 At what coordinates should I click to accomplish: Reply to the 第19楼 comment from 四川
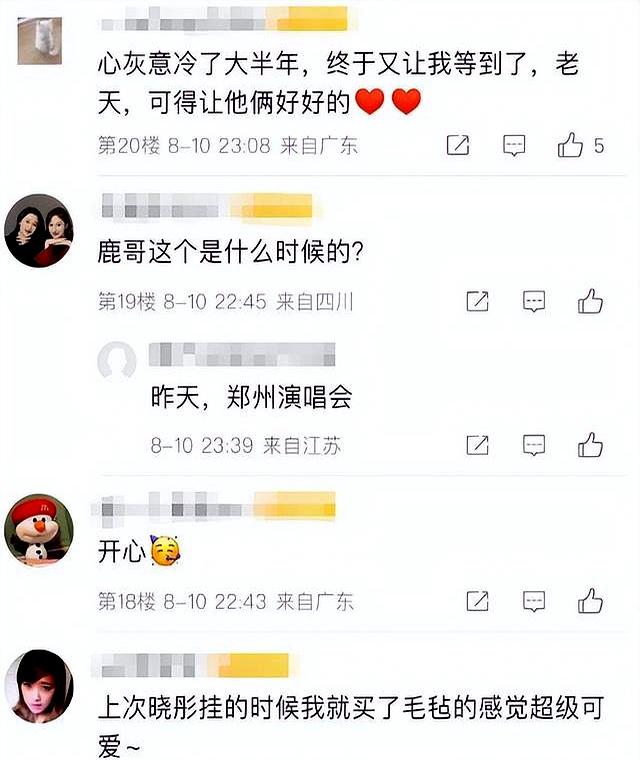535,301
